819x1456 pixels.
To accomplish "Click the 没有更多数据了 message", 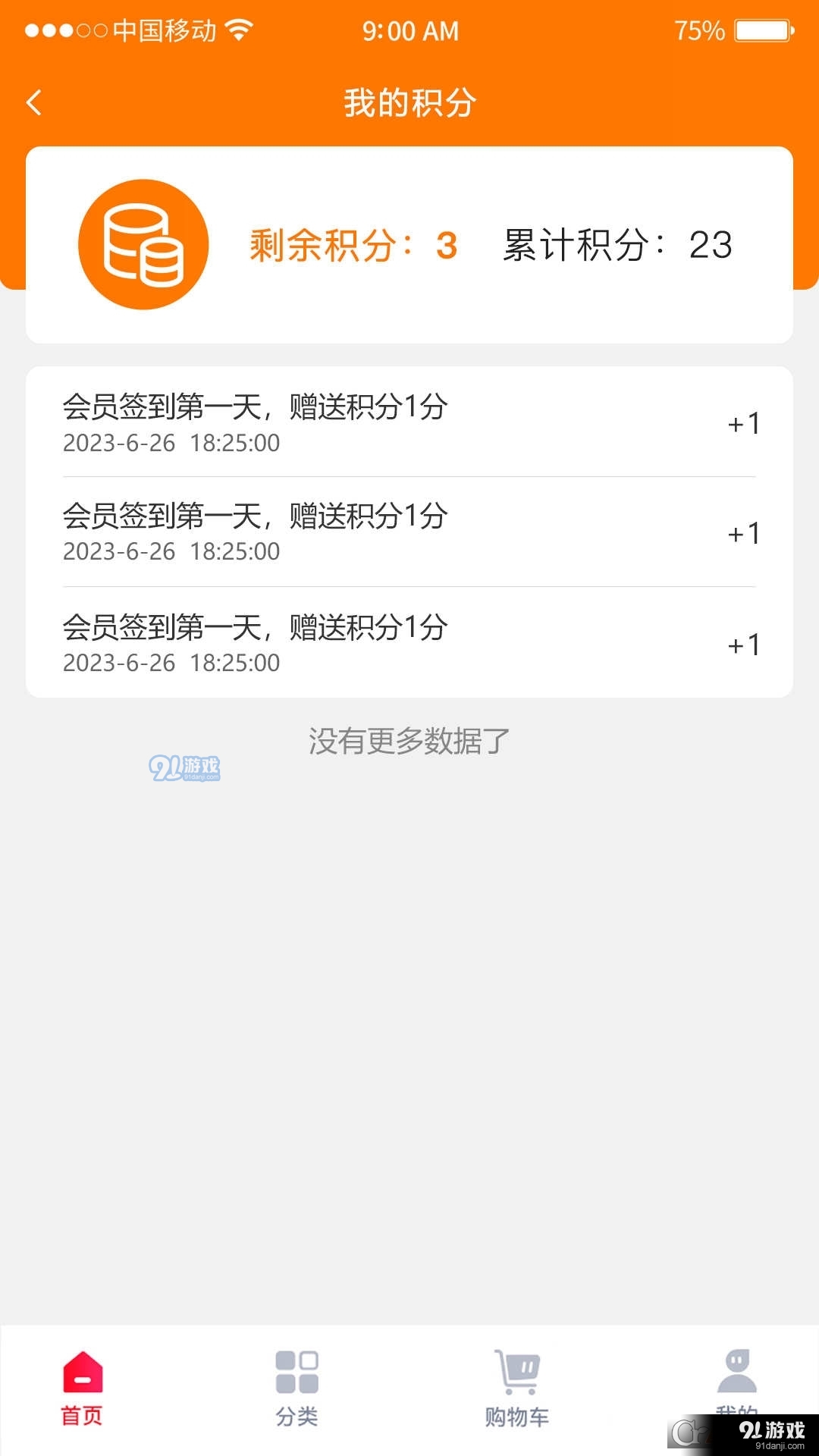I will [x=409, y=741].
